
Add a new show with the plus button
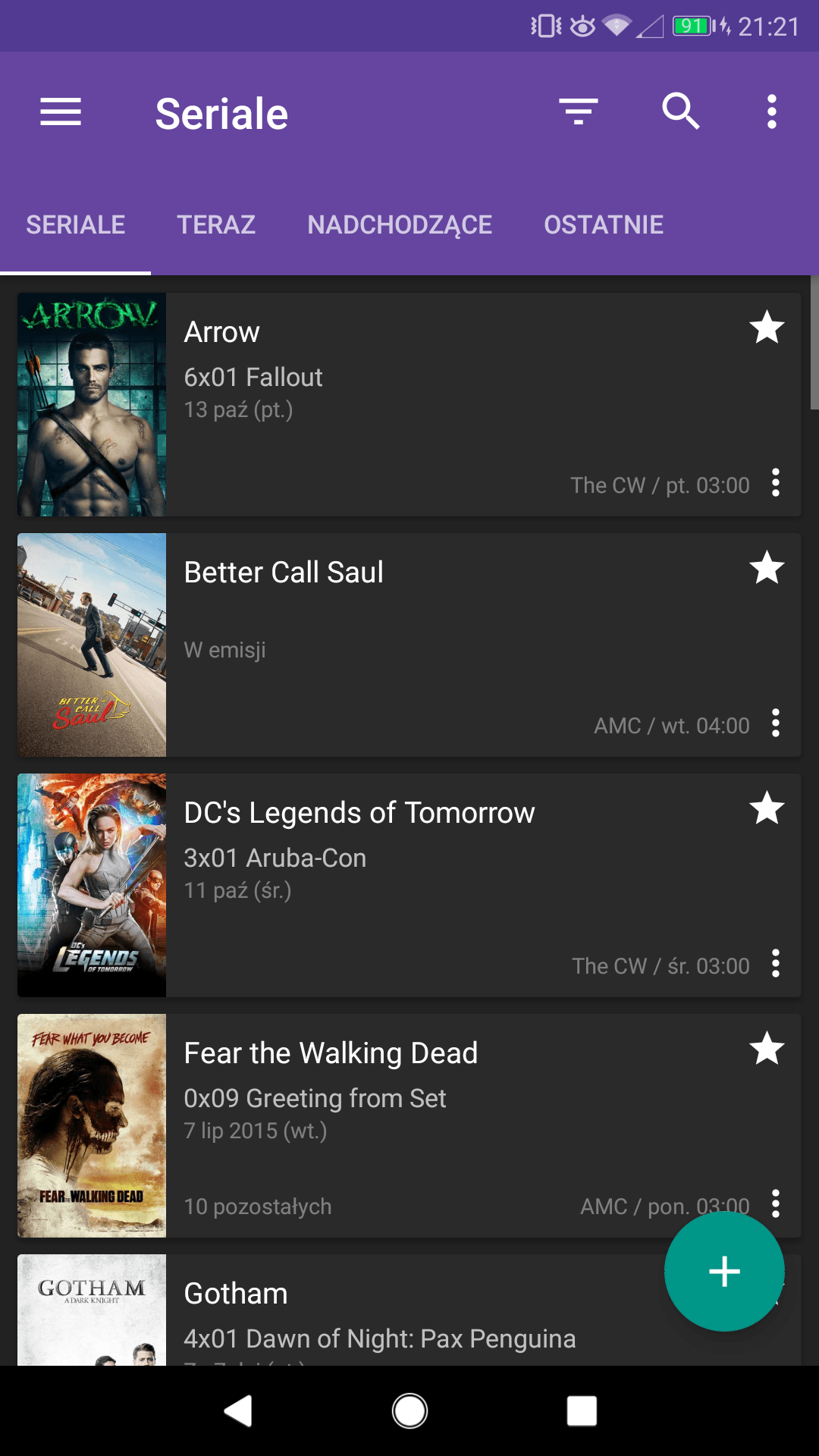pos(724,1272)
